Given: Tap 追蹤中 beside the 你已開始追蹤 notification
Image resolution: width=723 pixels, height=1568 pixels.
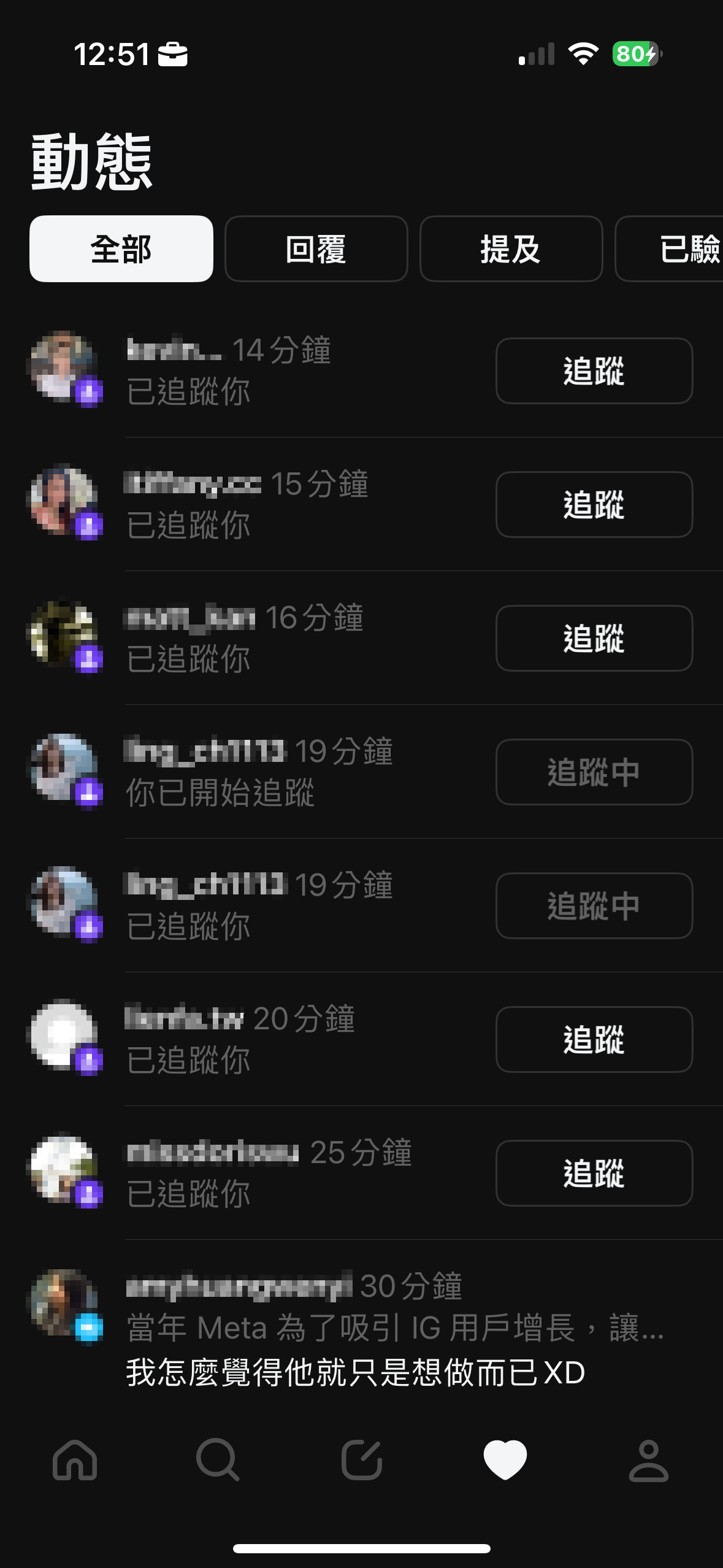Looking at the screenshot, I should [x=594, y=772].
